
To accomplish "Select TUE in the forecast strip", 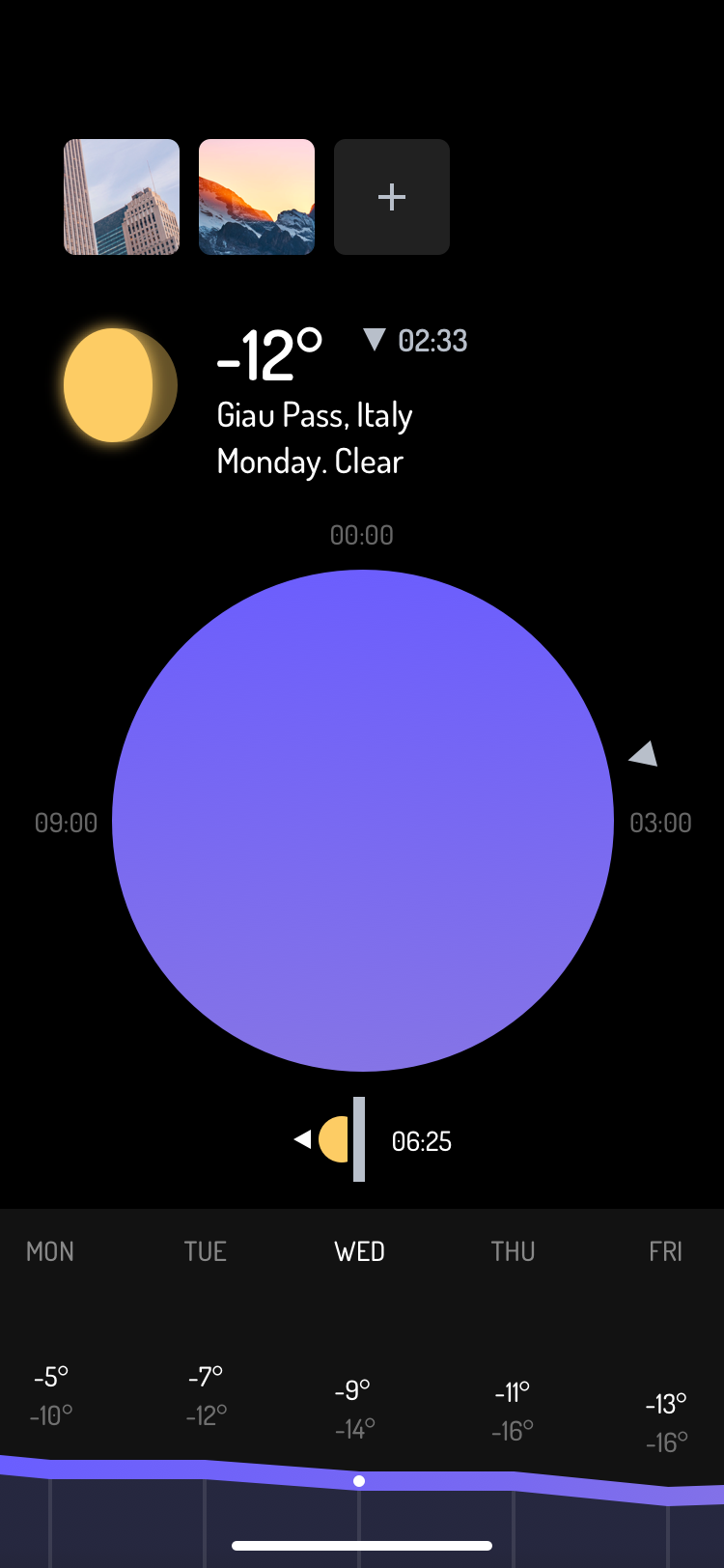I will pos(205,1251).
